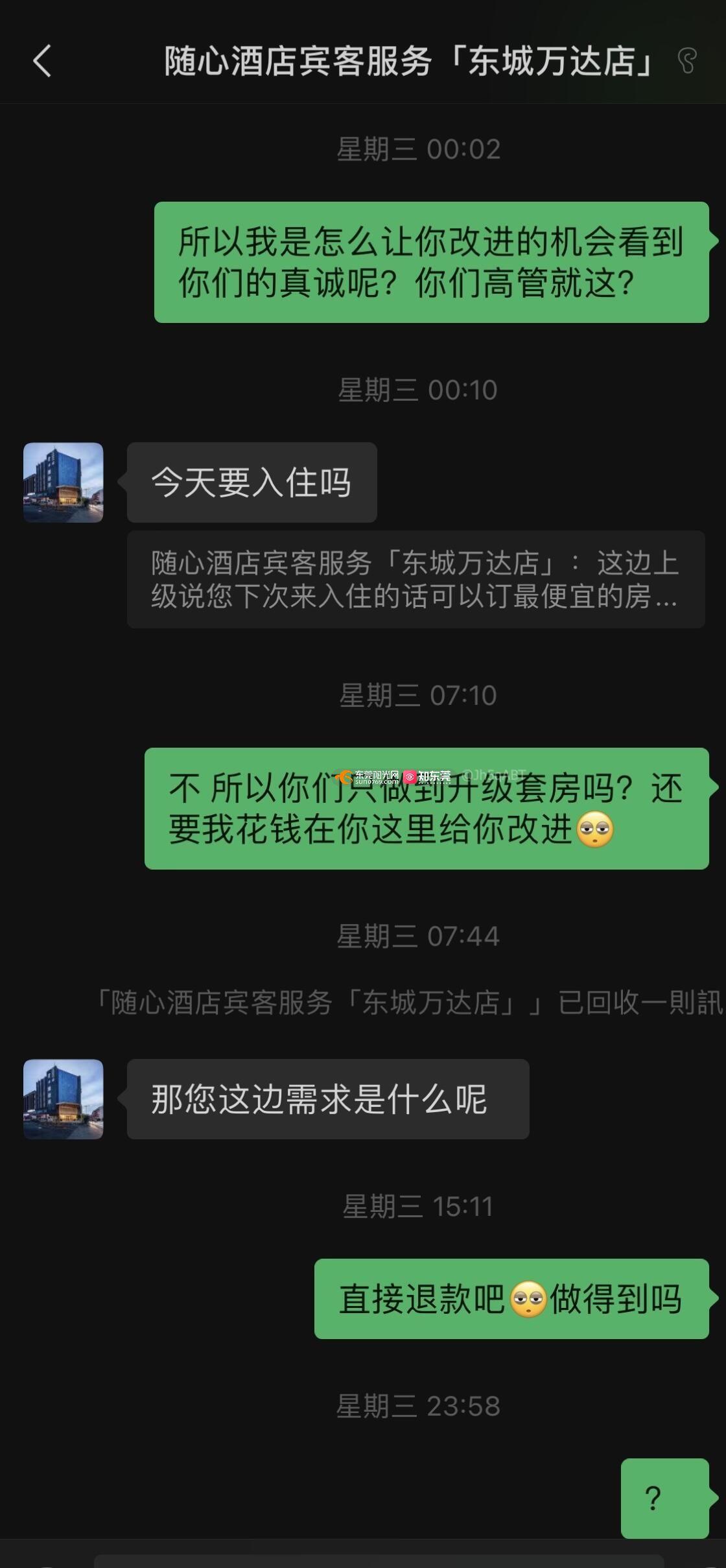Open hotel avatar beside 那您这边需求是什么呢
726x1568 pixels.
[63, 1099]
